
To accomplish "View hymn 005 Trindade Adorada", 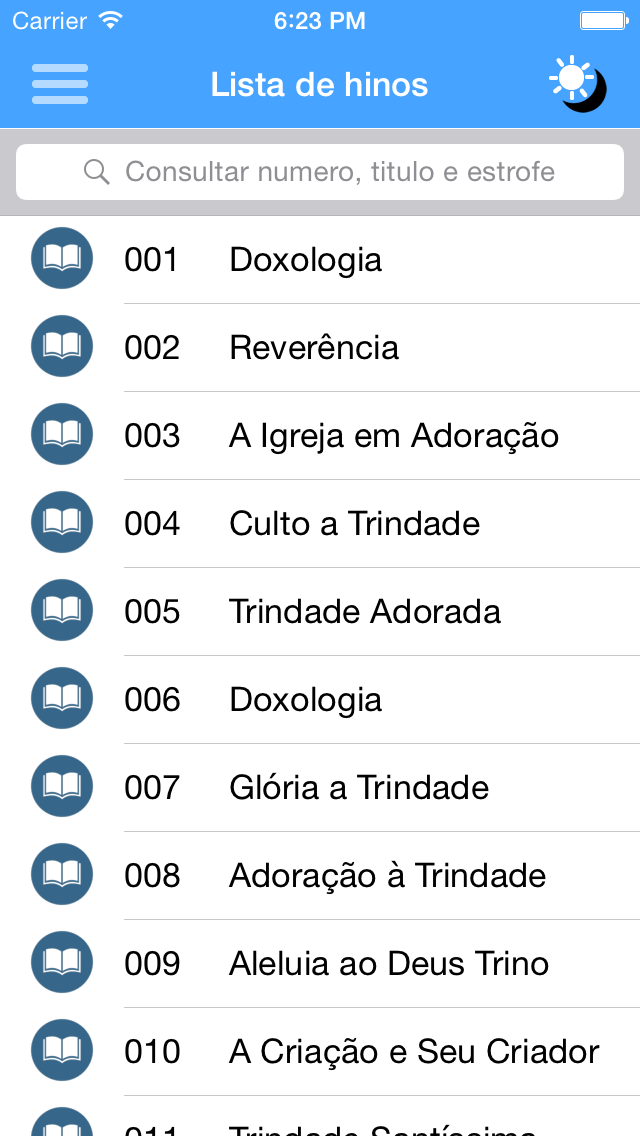I will (320, 611).
